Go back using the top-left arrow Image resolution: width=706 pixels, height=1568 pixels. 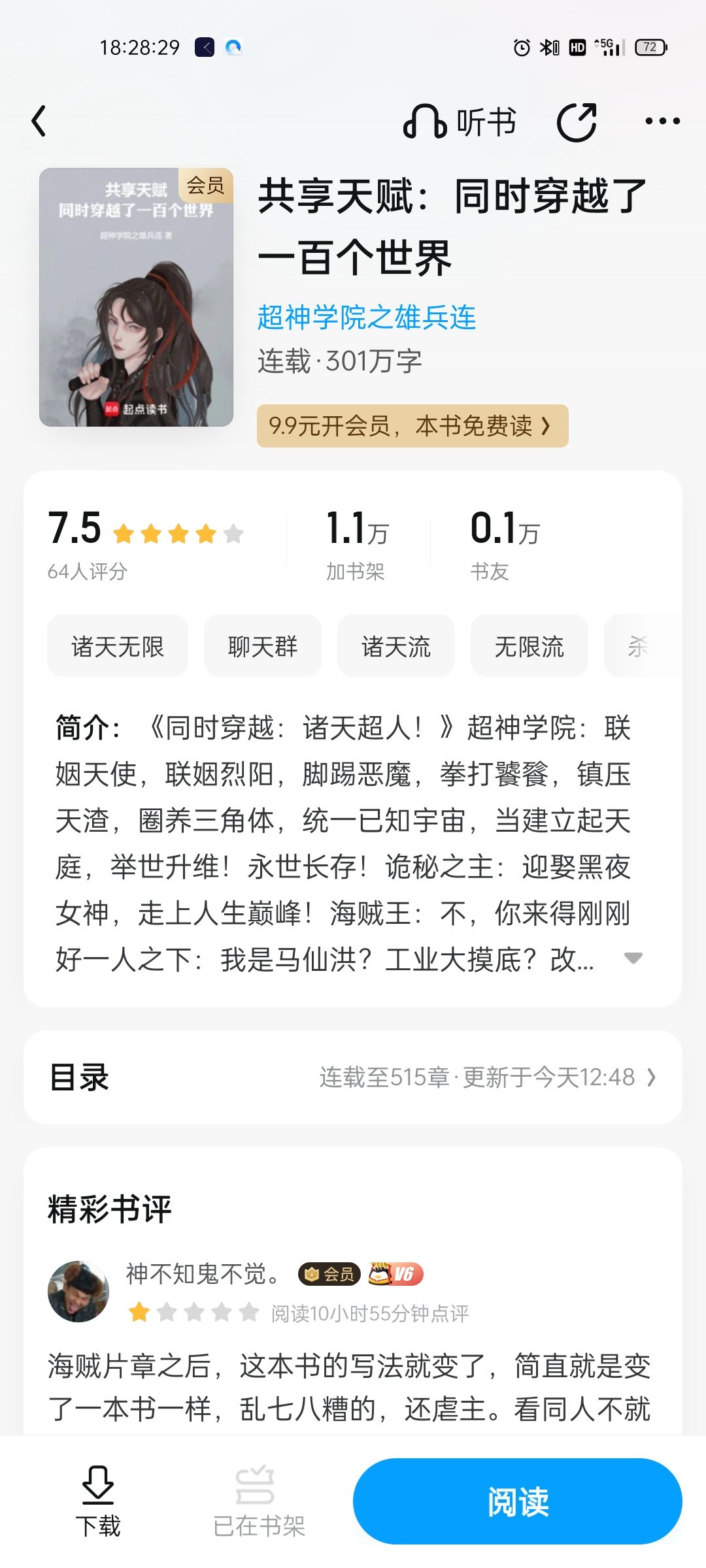tap(39, 121)
